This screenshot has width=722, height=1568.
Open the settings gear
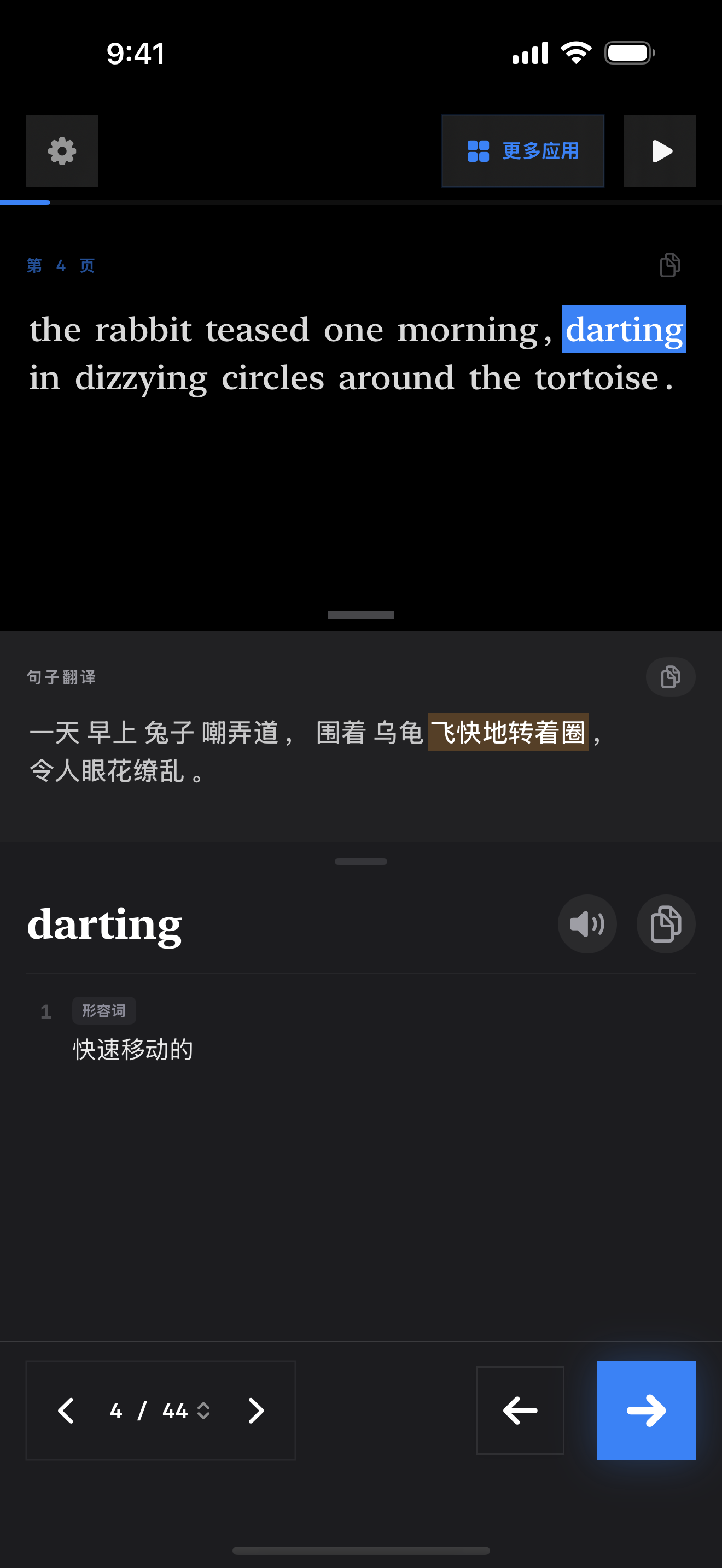[62, 151]
